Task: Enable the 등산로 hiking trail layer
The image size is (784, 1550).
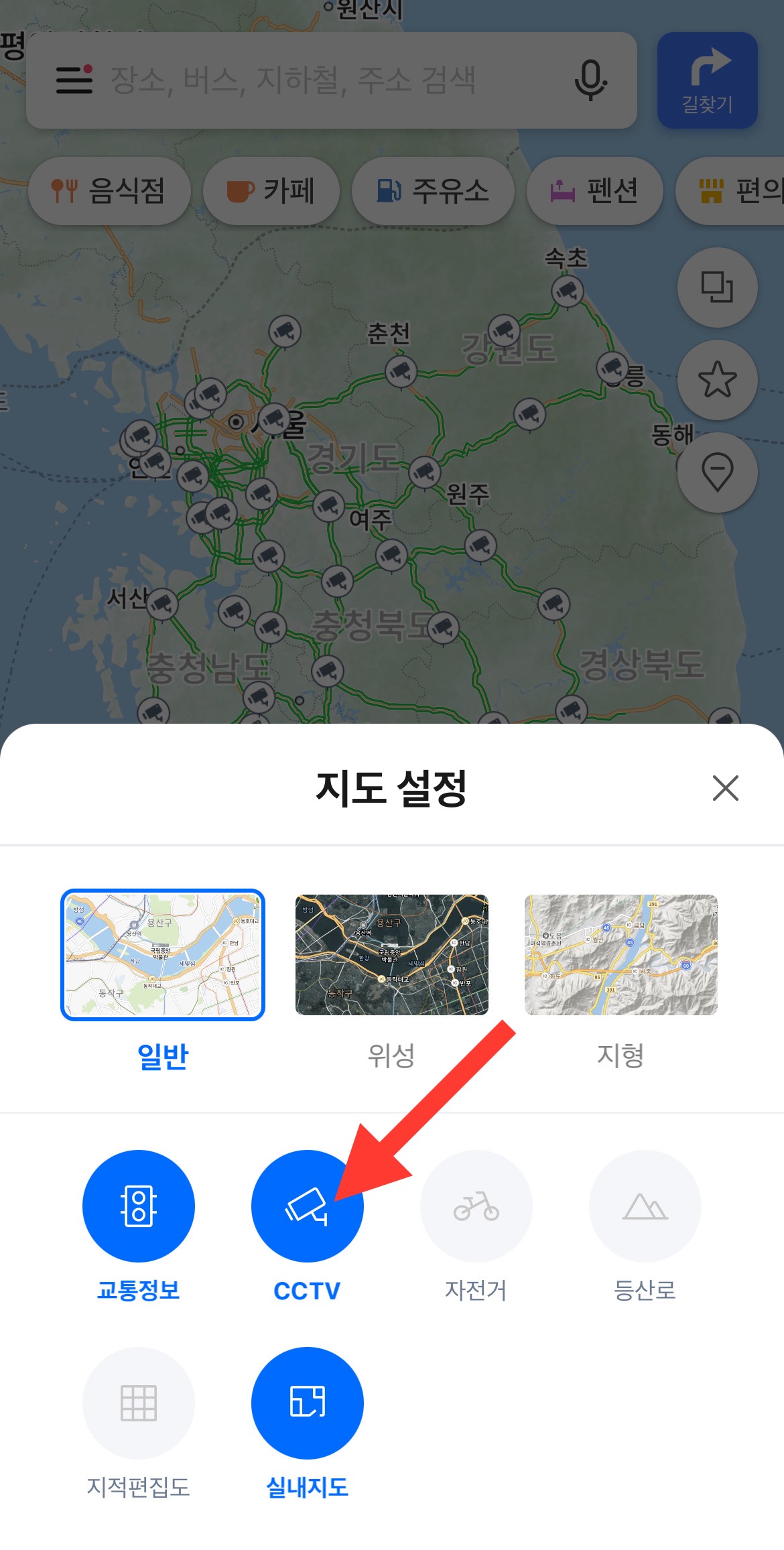Action: click(644, 1205)
